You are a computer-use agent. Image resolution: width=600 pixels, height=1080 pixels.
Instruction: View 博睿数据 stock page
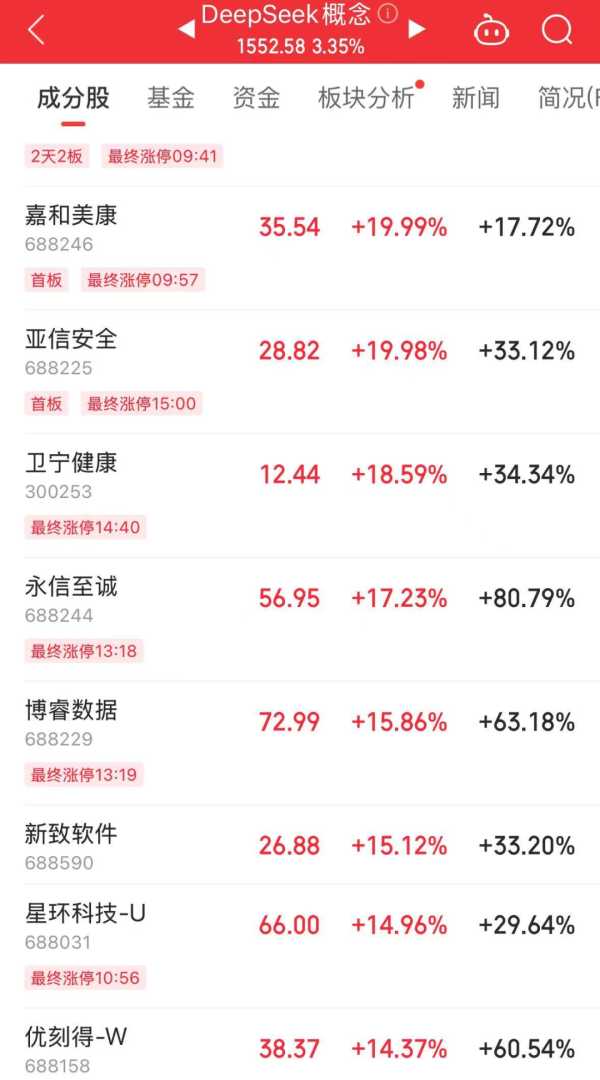pos(71,711)
